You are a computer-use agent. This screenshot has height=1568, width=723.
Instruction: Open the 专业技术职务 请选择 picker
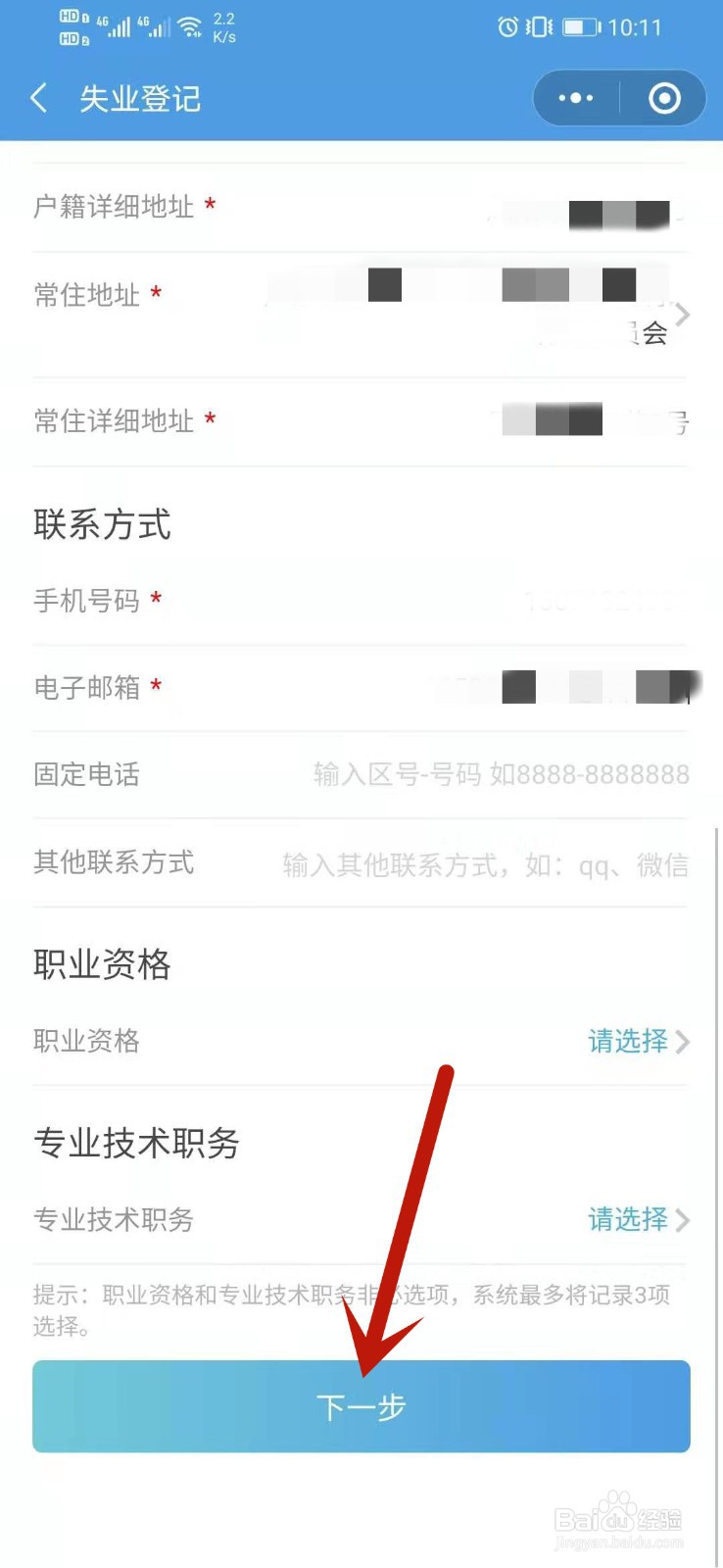627,1220
